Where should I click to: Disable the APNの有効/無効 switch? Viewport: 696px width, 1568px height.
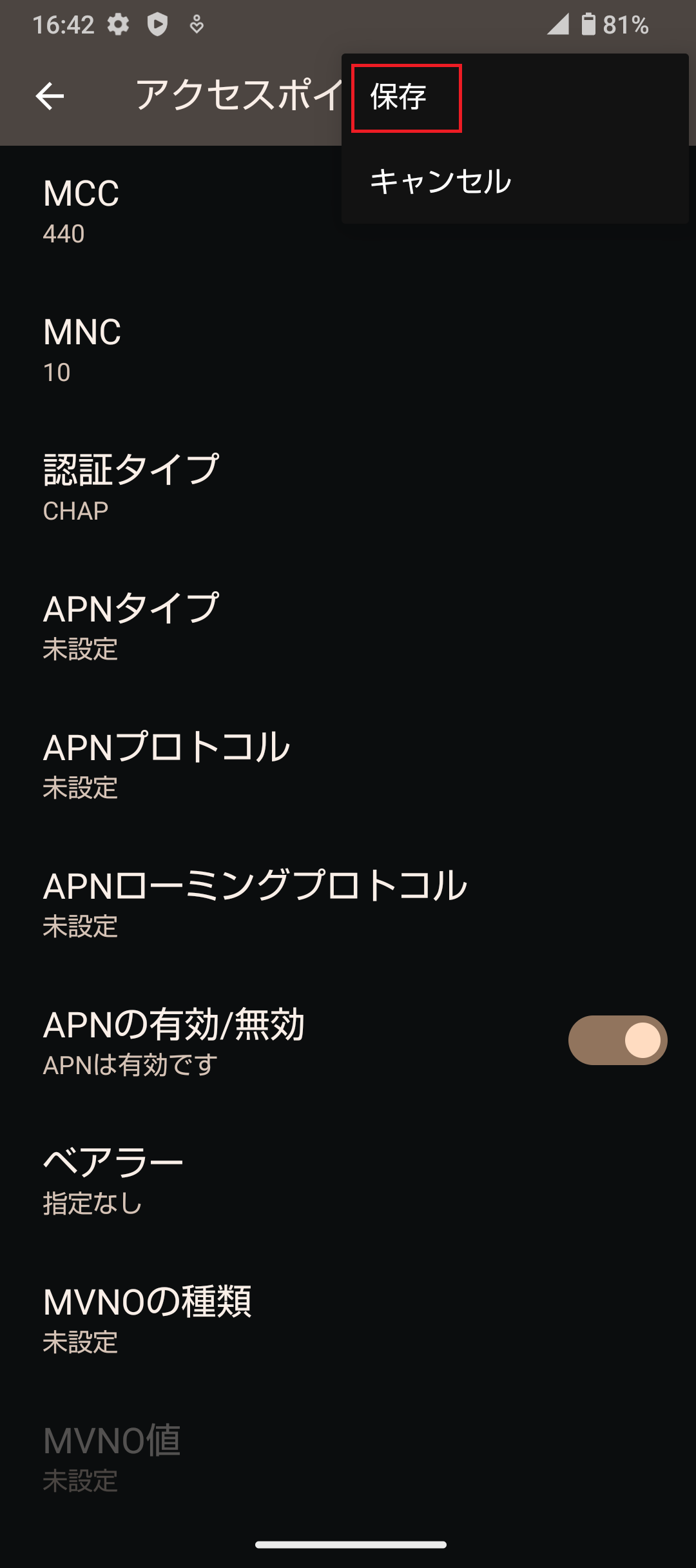[x=617, y=1041]
